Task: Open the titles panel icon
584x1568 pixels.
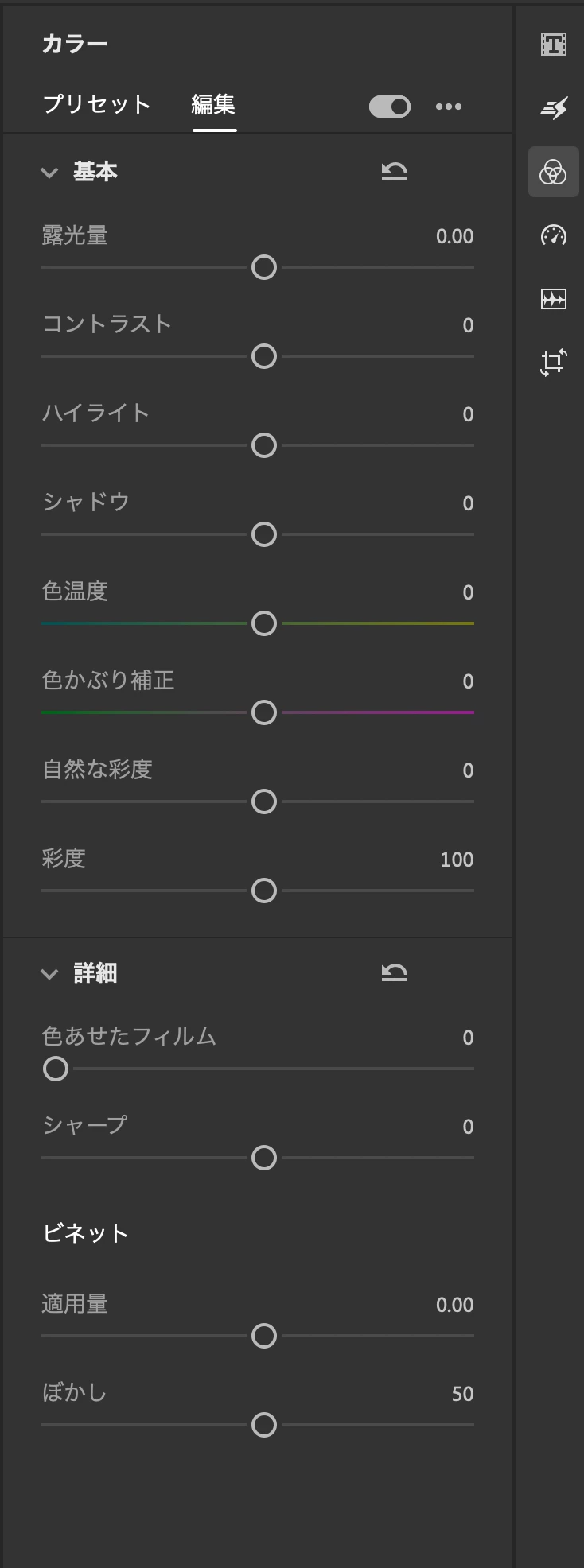Action: tap(554, 45)
